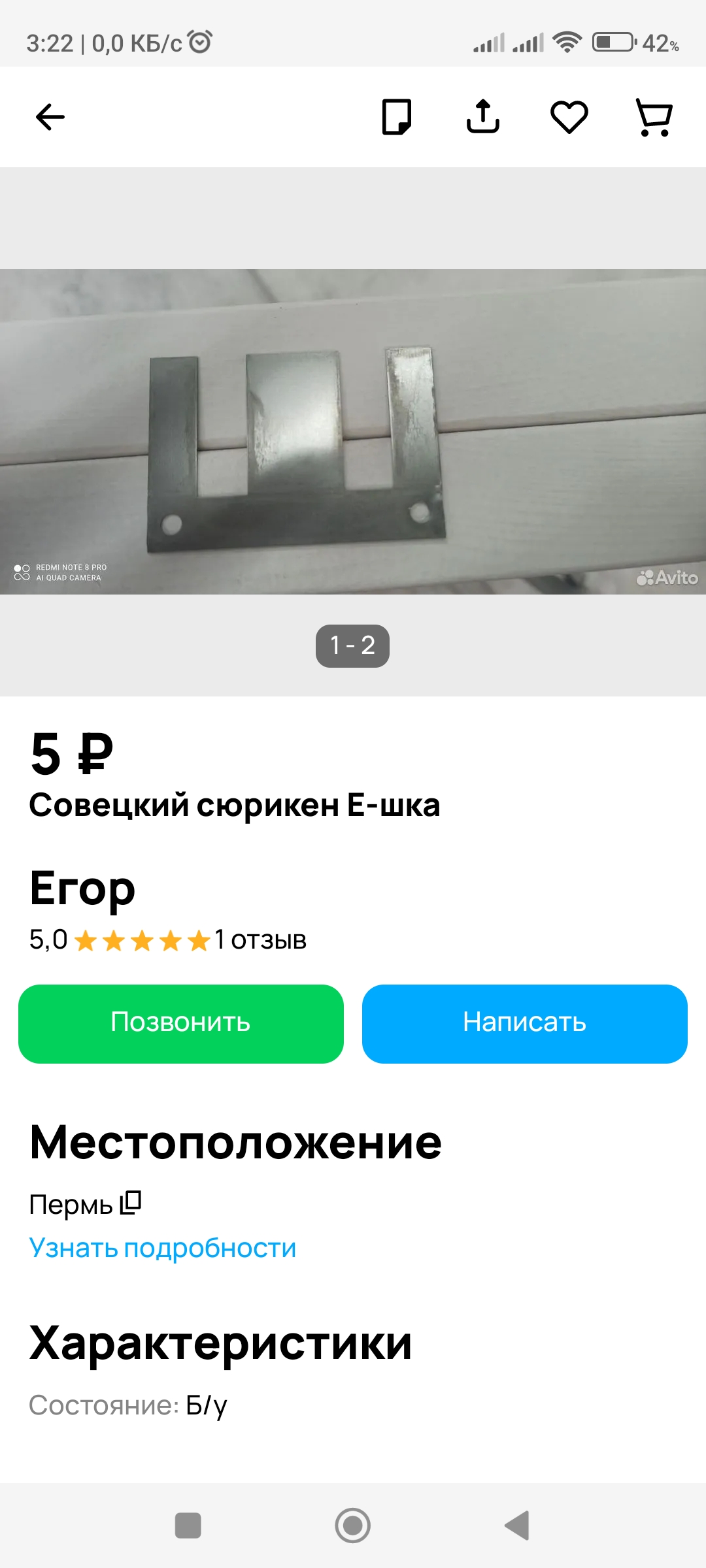
Task: Open the note icon in toolbar
Action: coord(396,118)
